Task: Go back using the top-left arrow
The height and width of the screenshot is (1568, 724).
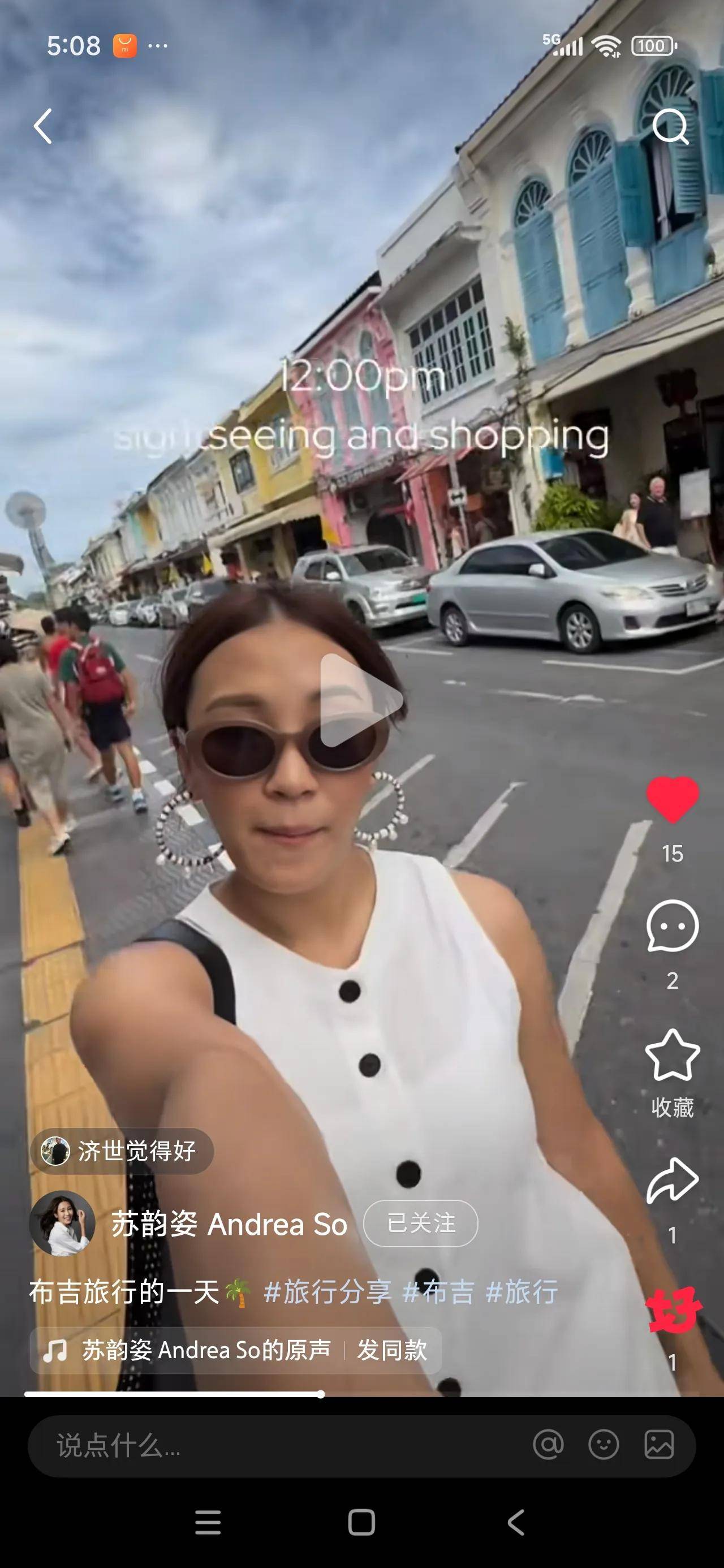Action: (42, 126)
